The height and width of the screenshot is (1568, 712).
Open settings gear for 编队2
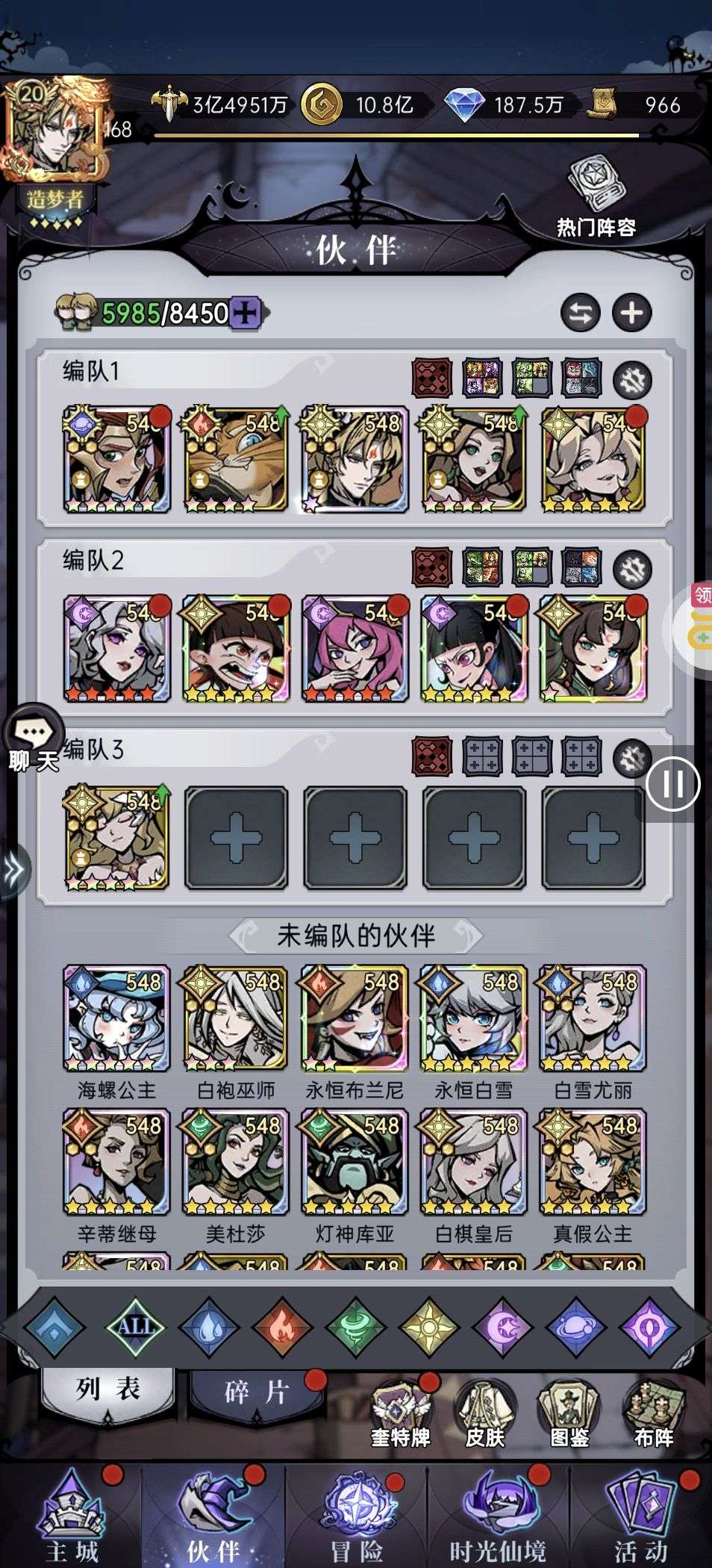(631, 569)
